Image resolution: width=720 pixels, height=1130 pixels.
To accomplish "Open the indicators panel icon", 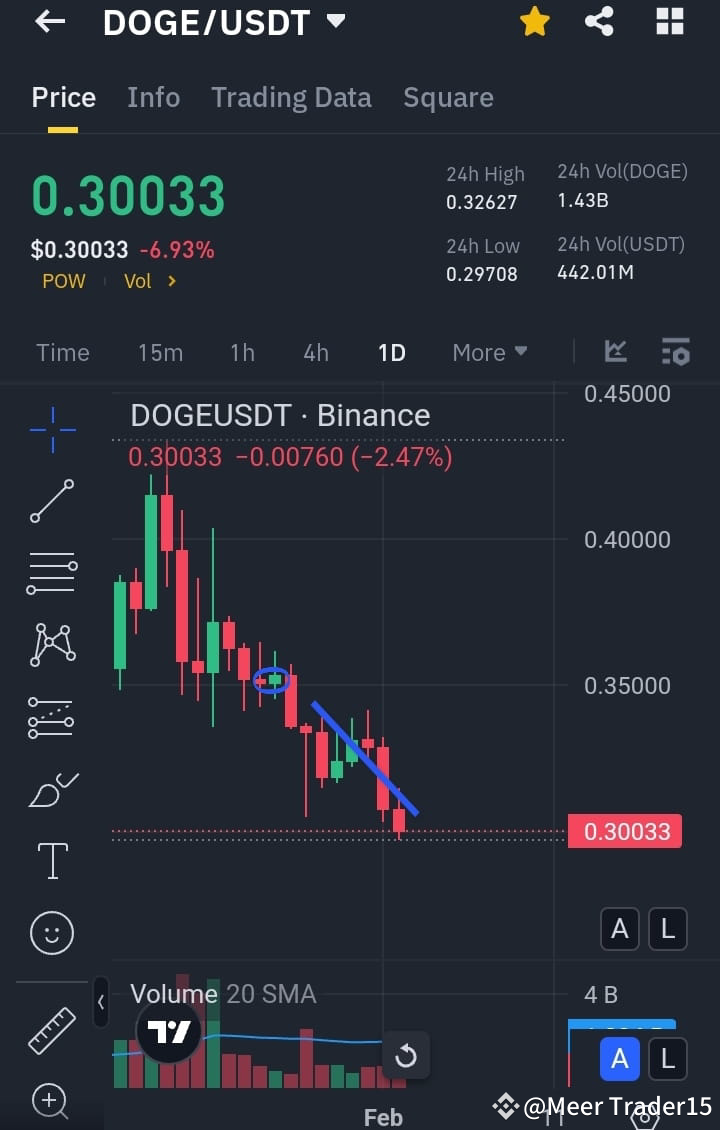I will click(x=615, y=352).
